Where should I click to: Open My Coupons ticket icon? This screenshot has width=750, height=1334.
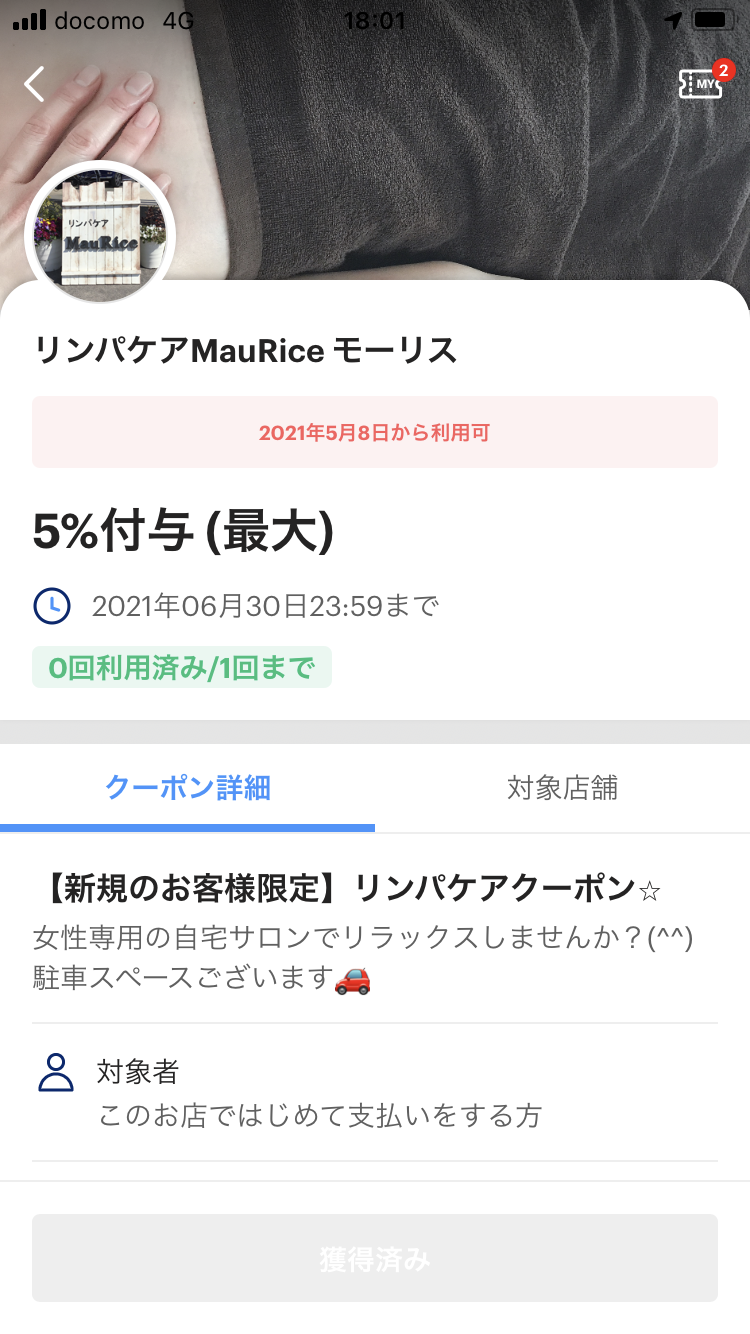(x=702, y=86)
